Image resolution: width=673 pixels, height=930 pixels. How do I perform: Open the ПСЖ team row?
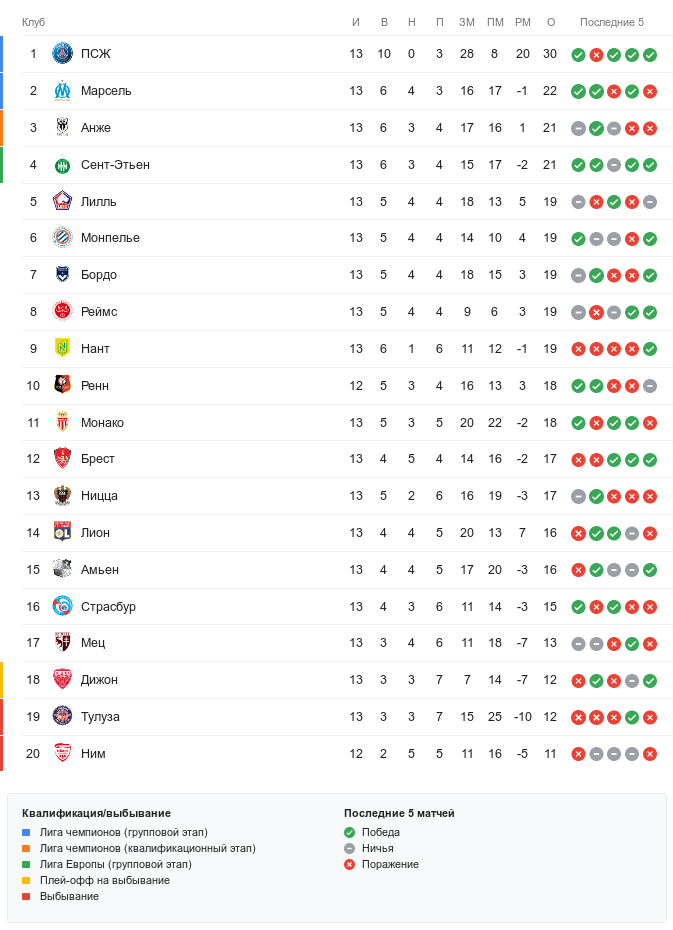95,54
